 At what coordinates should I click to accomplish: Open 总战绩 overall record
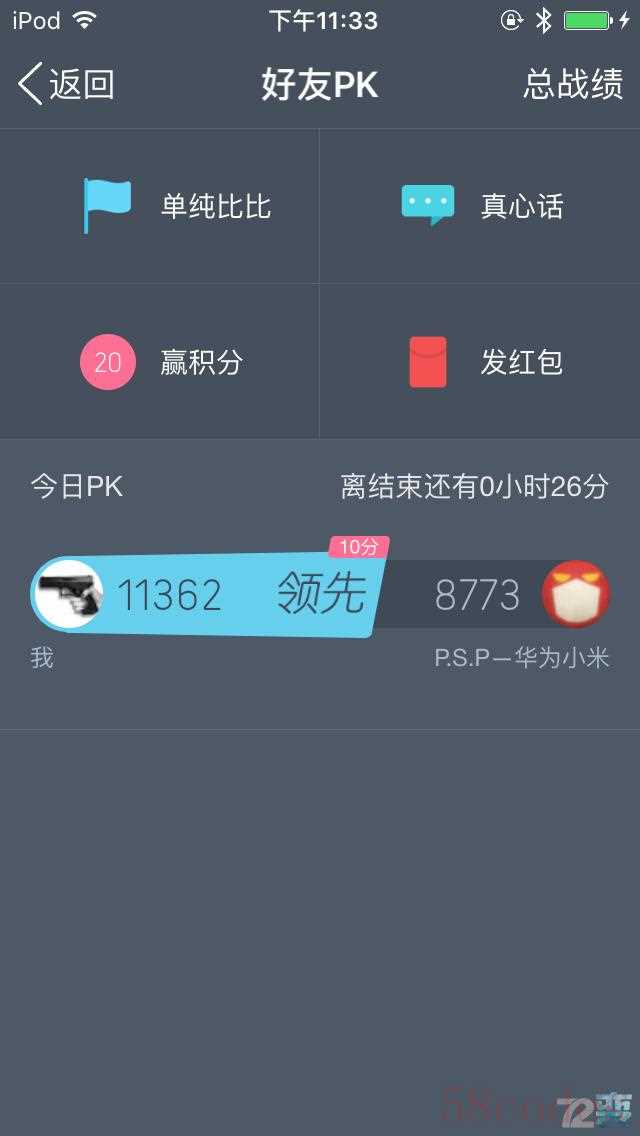pos(573,85)
